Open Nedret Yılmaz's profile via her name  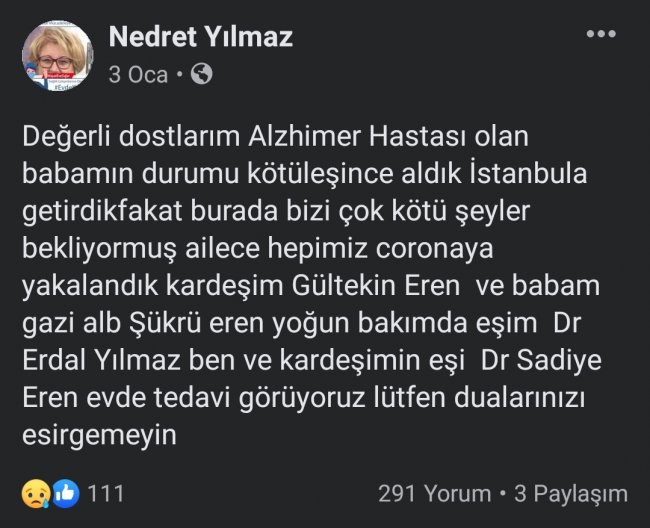(x=200, y=37)
